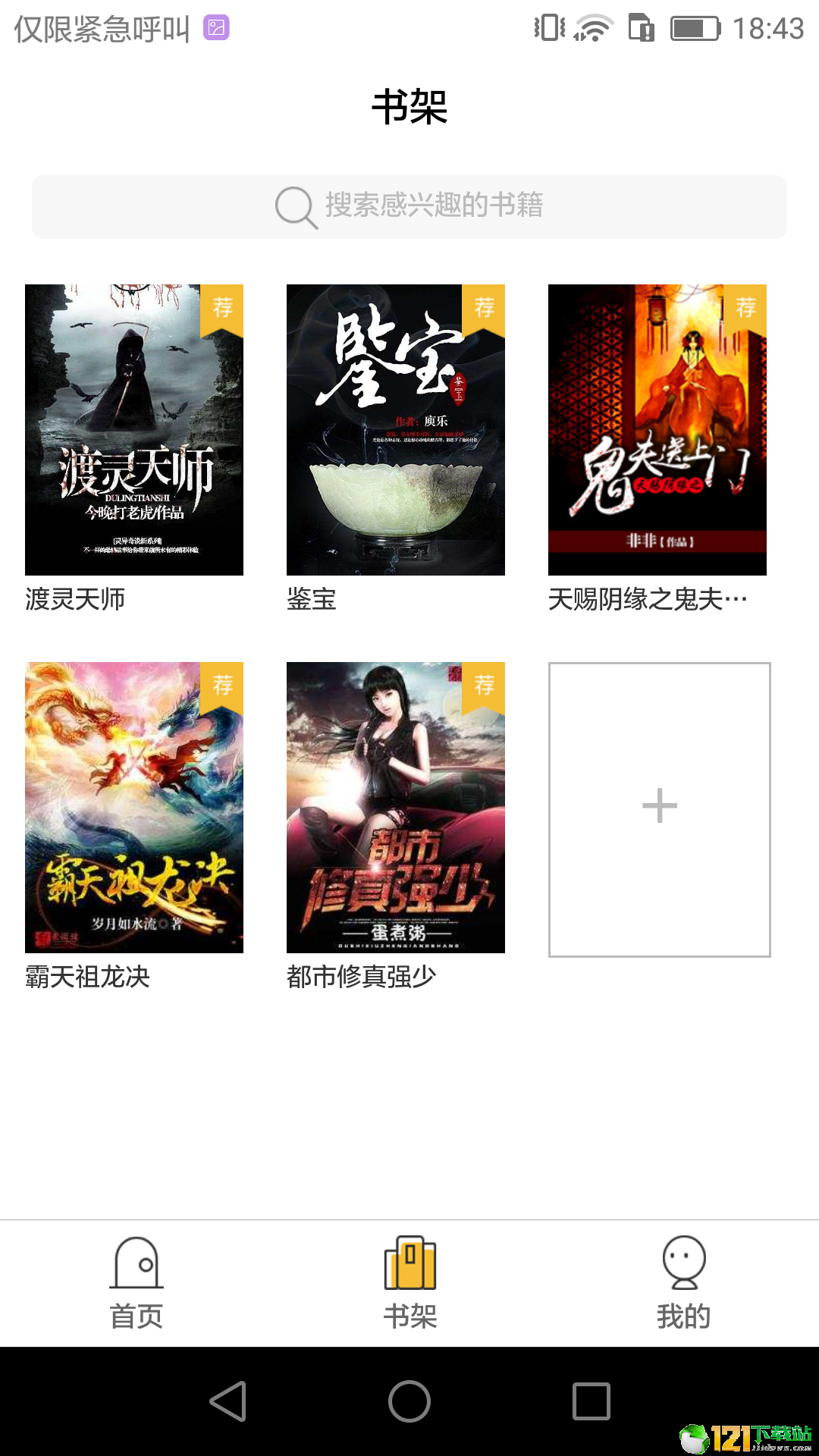The height and width of the screenshot is (1456, 819).
Task: Add a new book with plus tile
Action: pos(660,809)
